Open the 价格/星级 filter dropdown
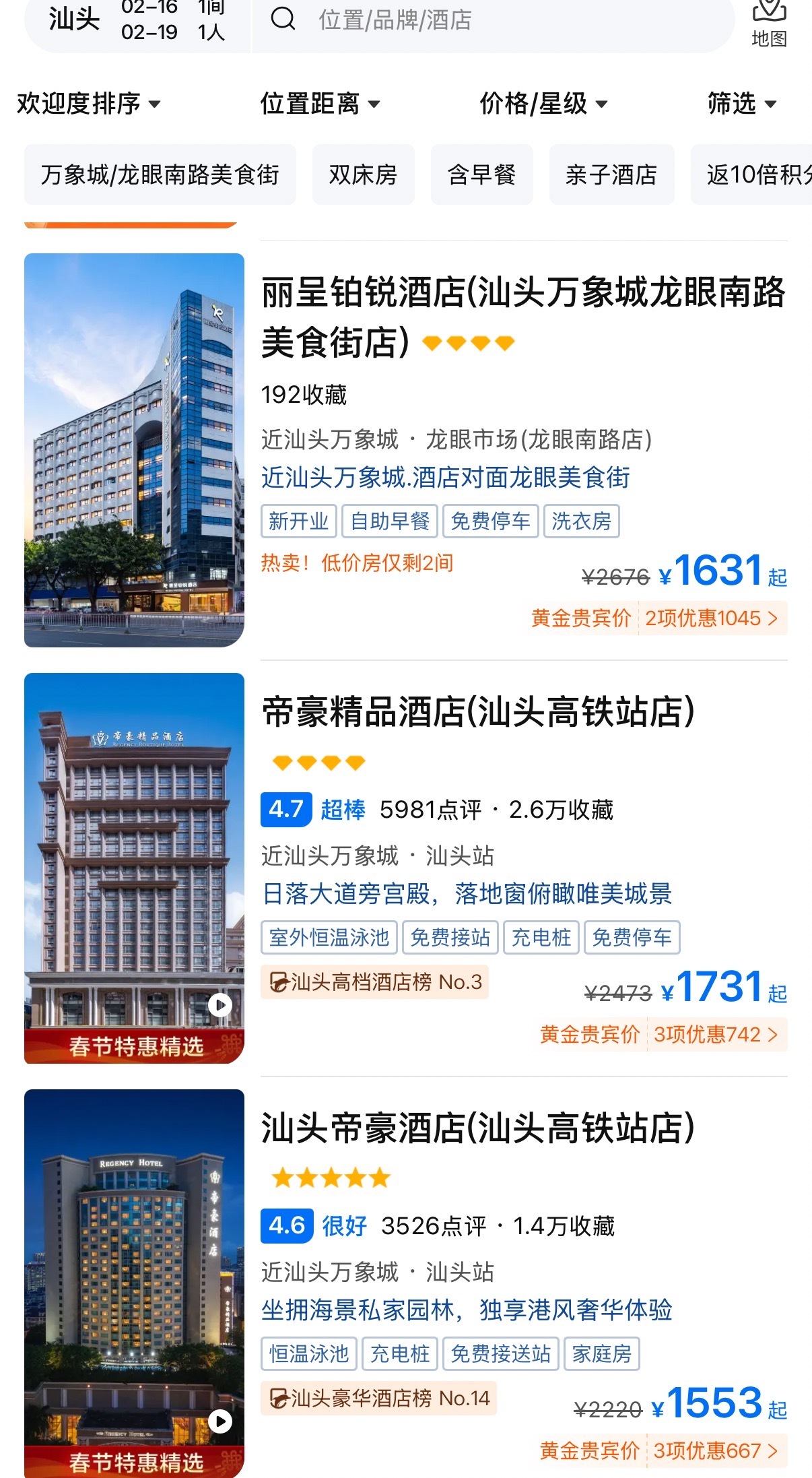This screenshot has height=1478, width=812. (x=543, y=104)
